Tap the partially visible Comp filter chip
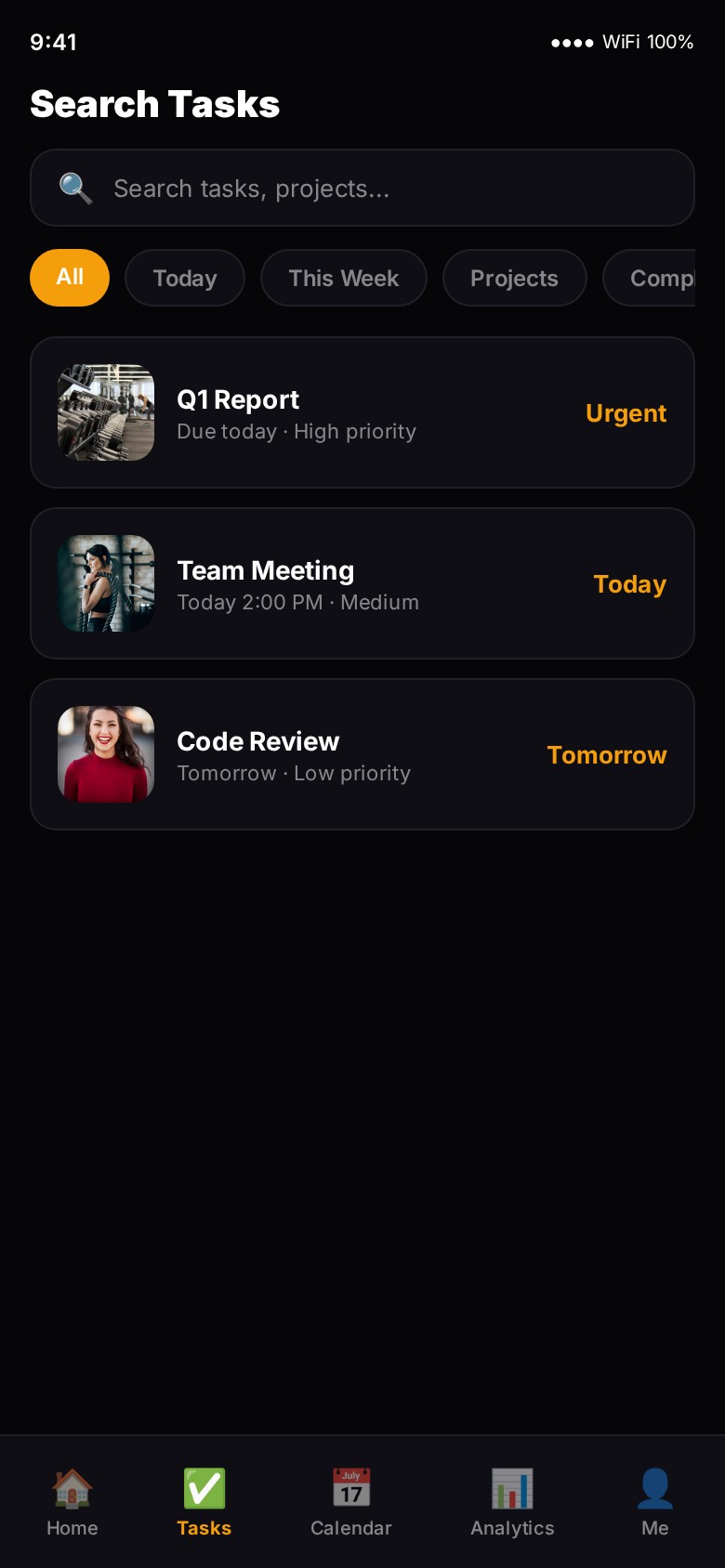The width and height of the screenshot is (725, 1568). coord(656,278)
